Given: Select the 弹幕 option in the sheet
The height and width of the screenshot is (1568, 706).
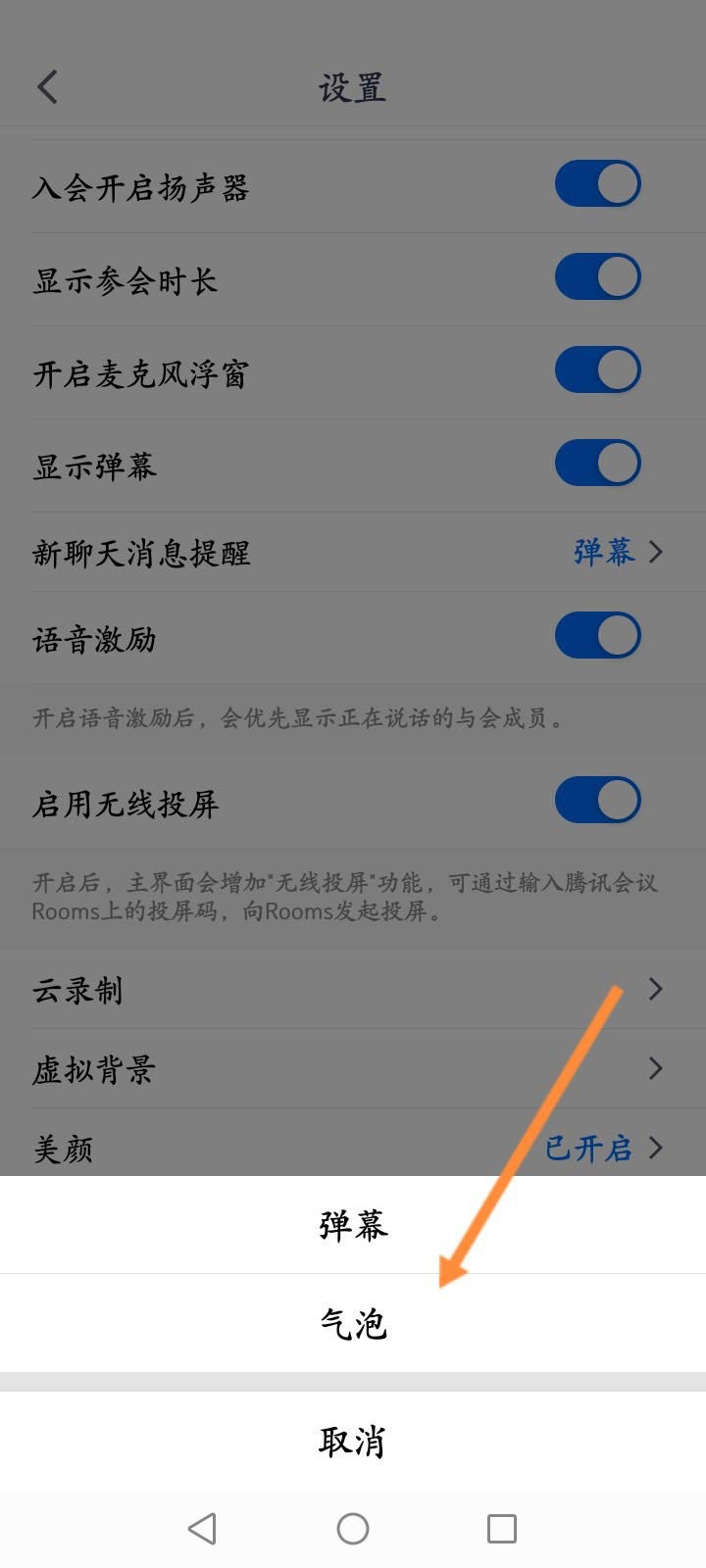Looking at the screenshot, I should click(x=353, y=1225).
